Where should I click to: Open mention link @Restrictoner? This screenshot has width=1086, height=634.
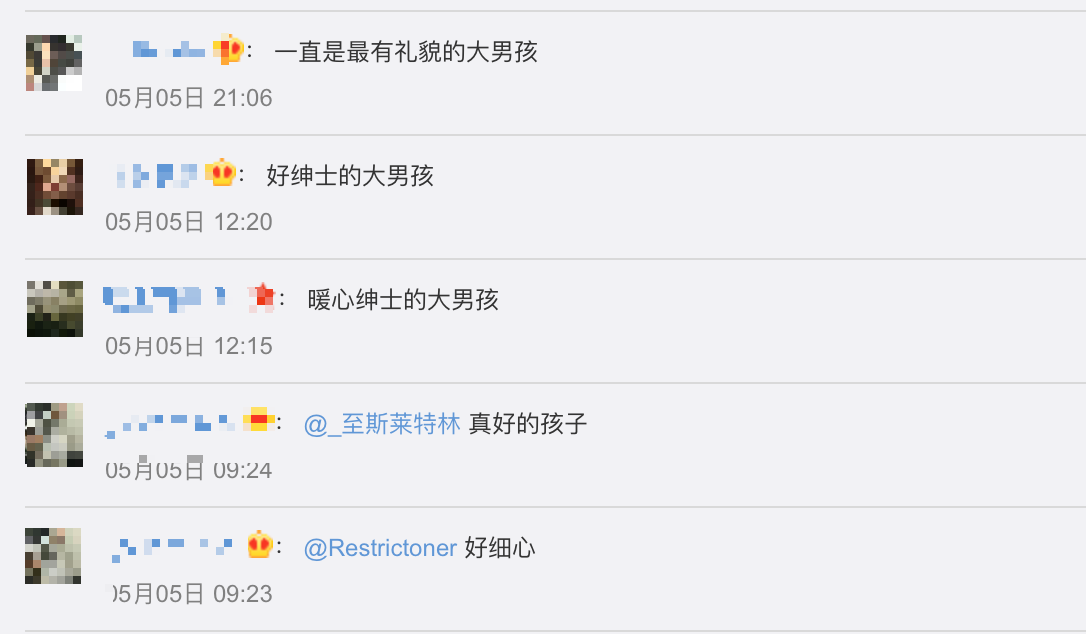[380, 548]
